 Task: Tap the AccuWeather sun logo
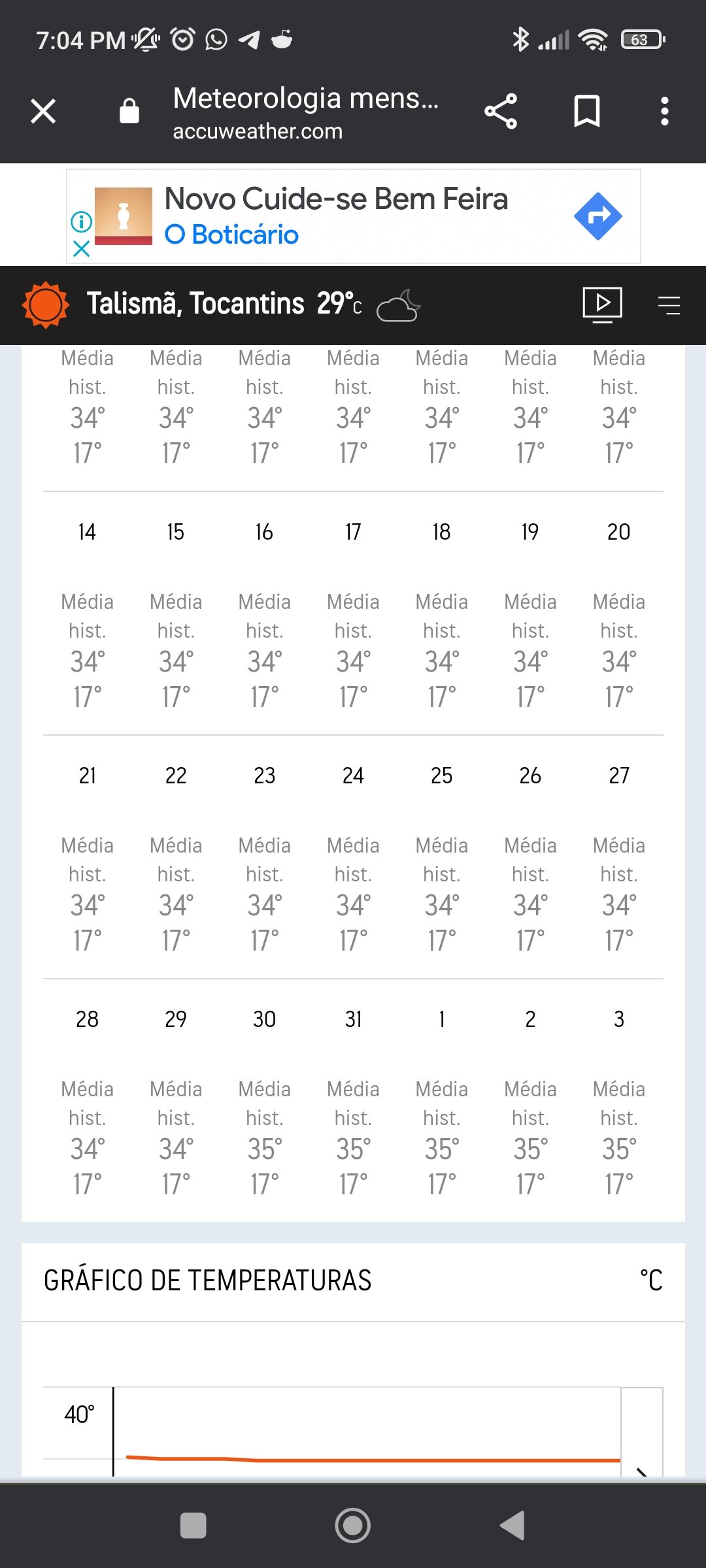(45, 305)
